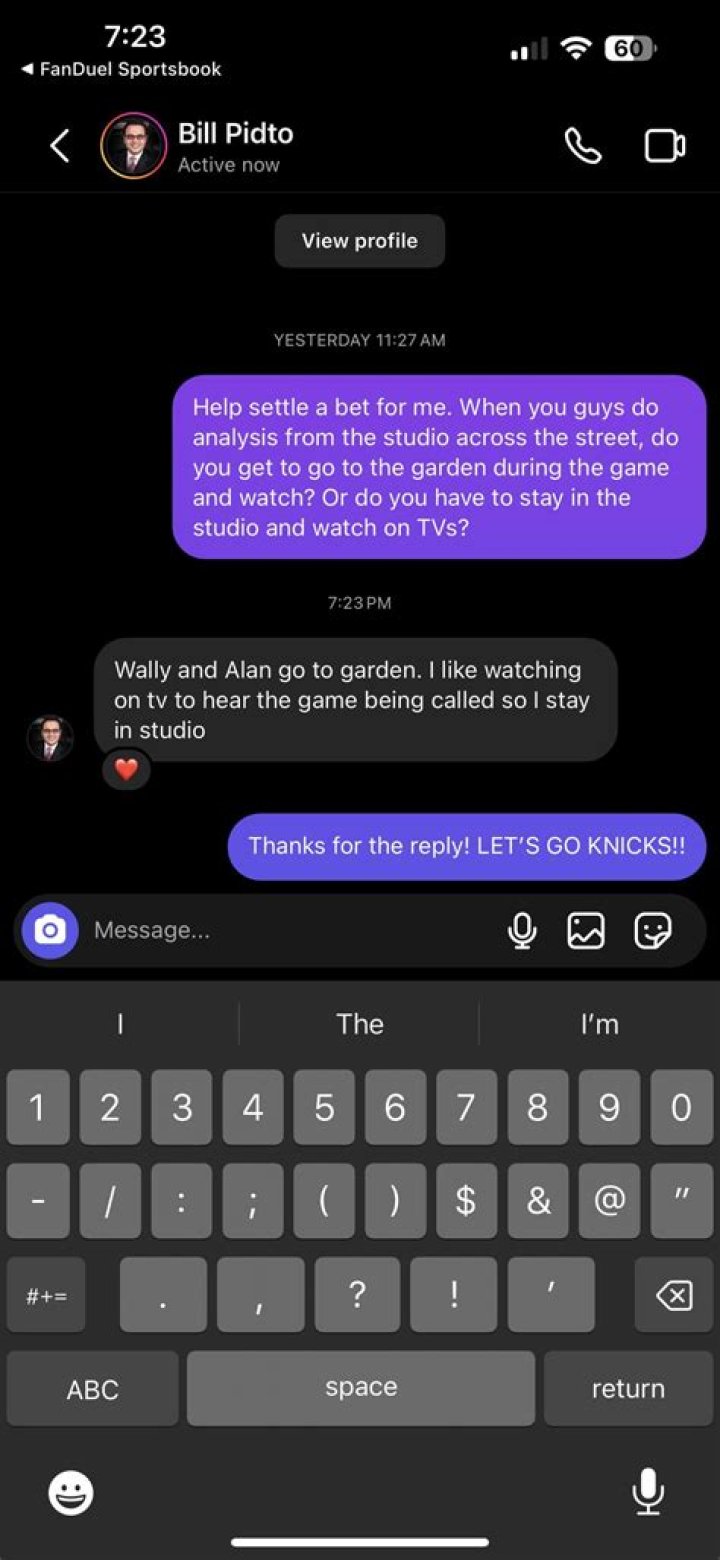
Task: Open the sticker picker
Action: 653,931
